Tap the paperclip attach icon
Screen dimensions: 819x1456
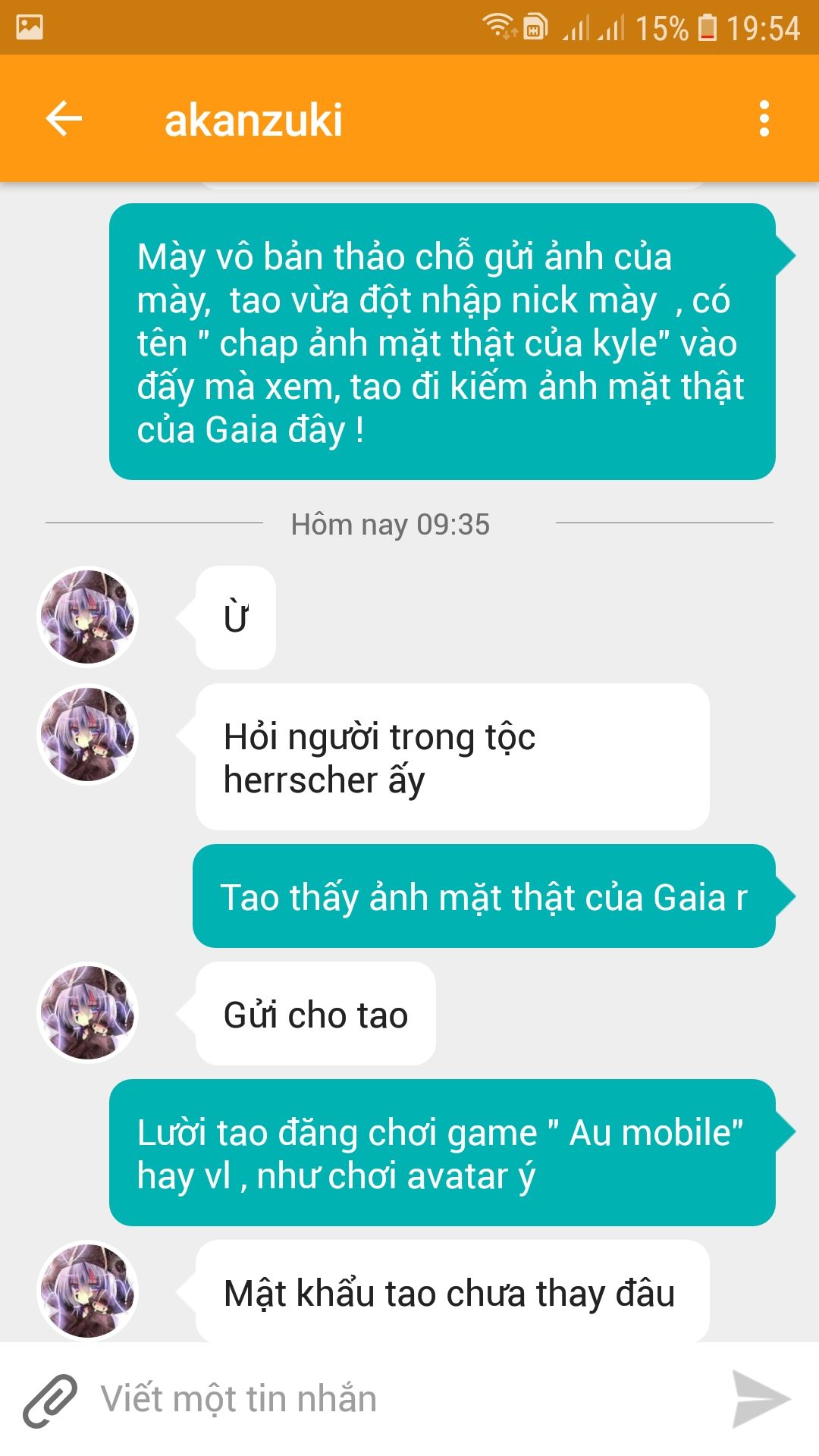50,1400
